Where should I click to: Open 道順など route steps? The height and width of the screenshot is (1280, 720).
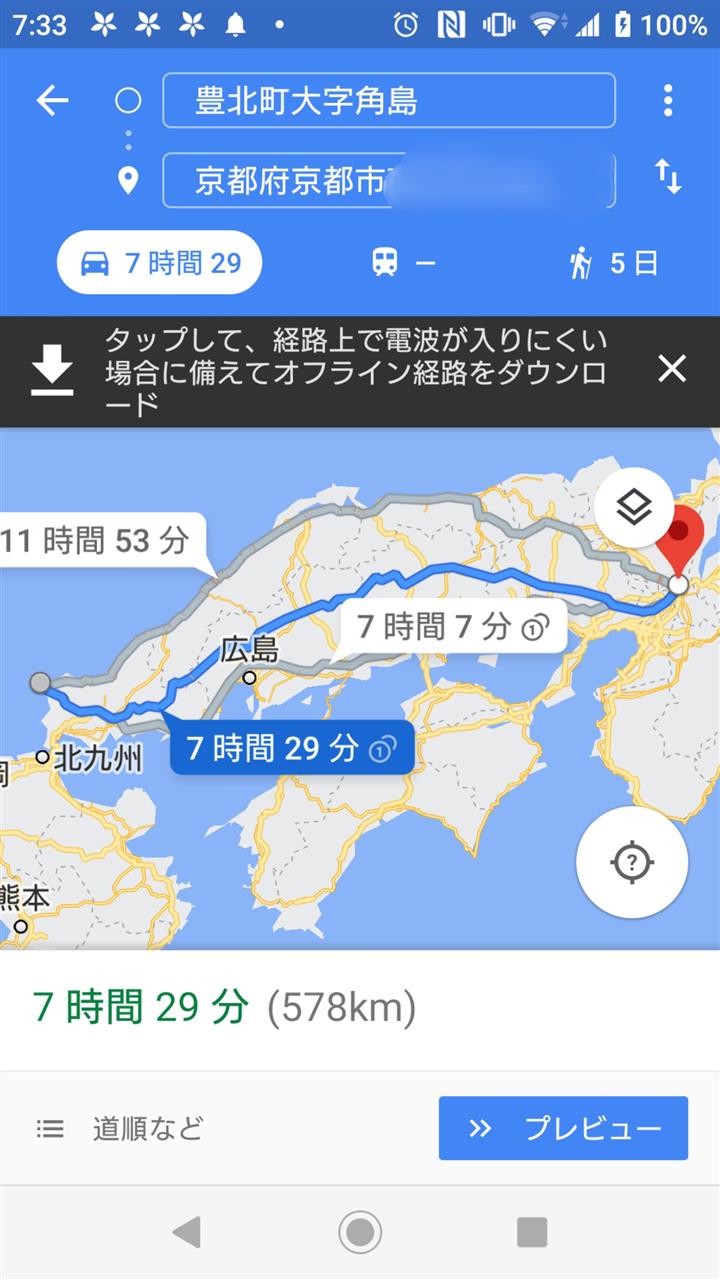click(120, 1129)
